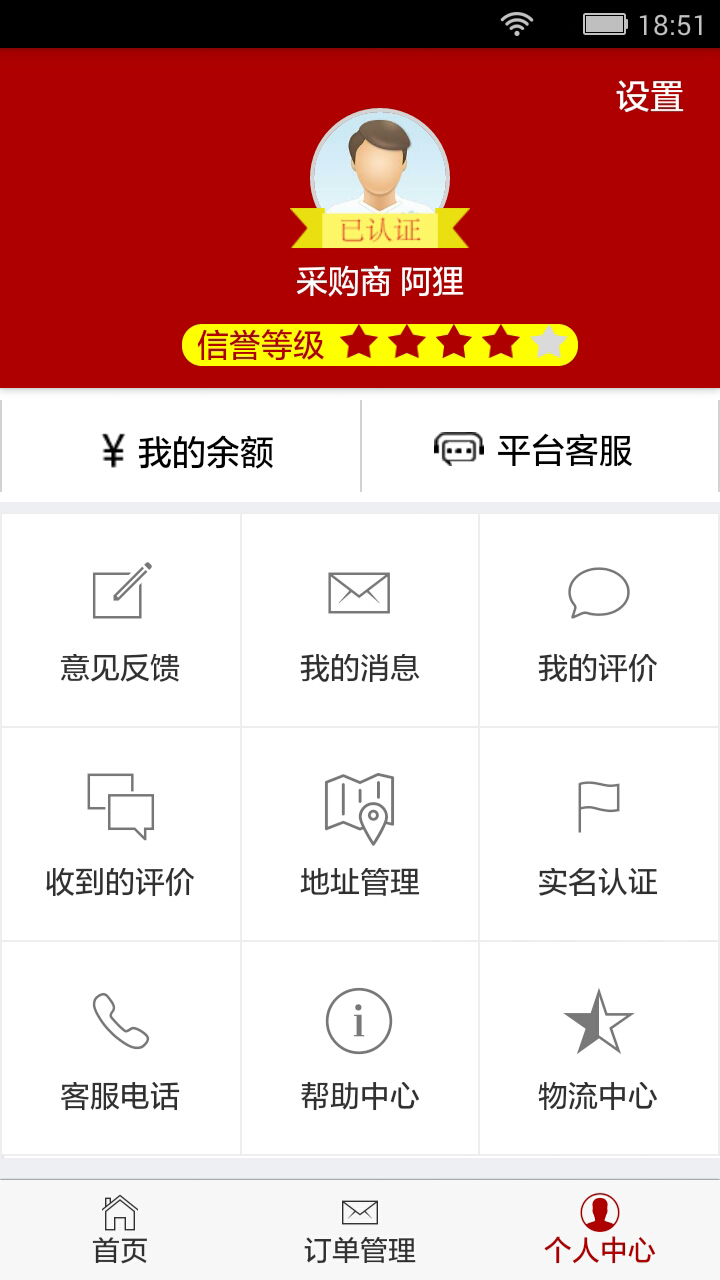
Task: Open 地址管理 address management
Action: point(360,836)
